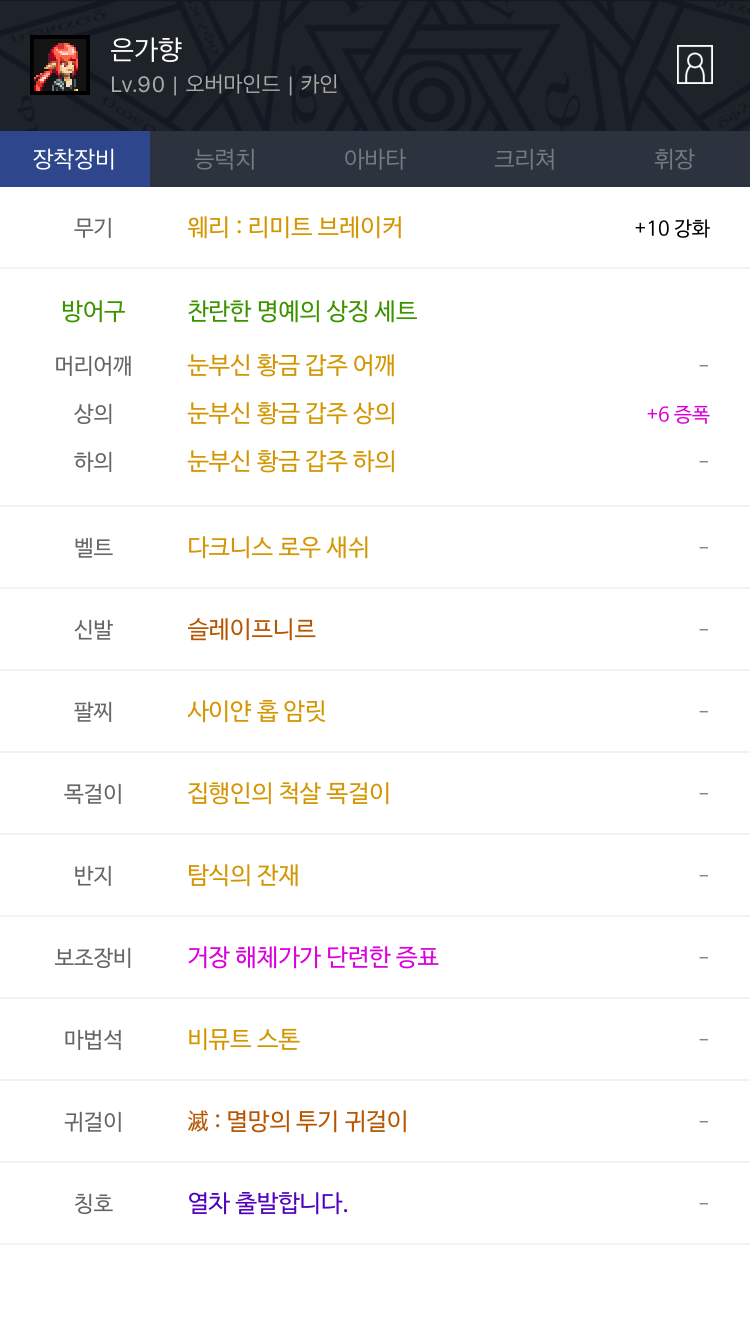Select the 장착장비 tab

point(75,159)
